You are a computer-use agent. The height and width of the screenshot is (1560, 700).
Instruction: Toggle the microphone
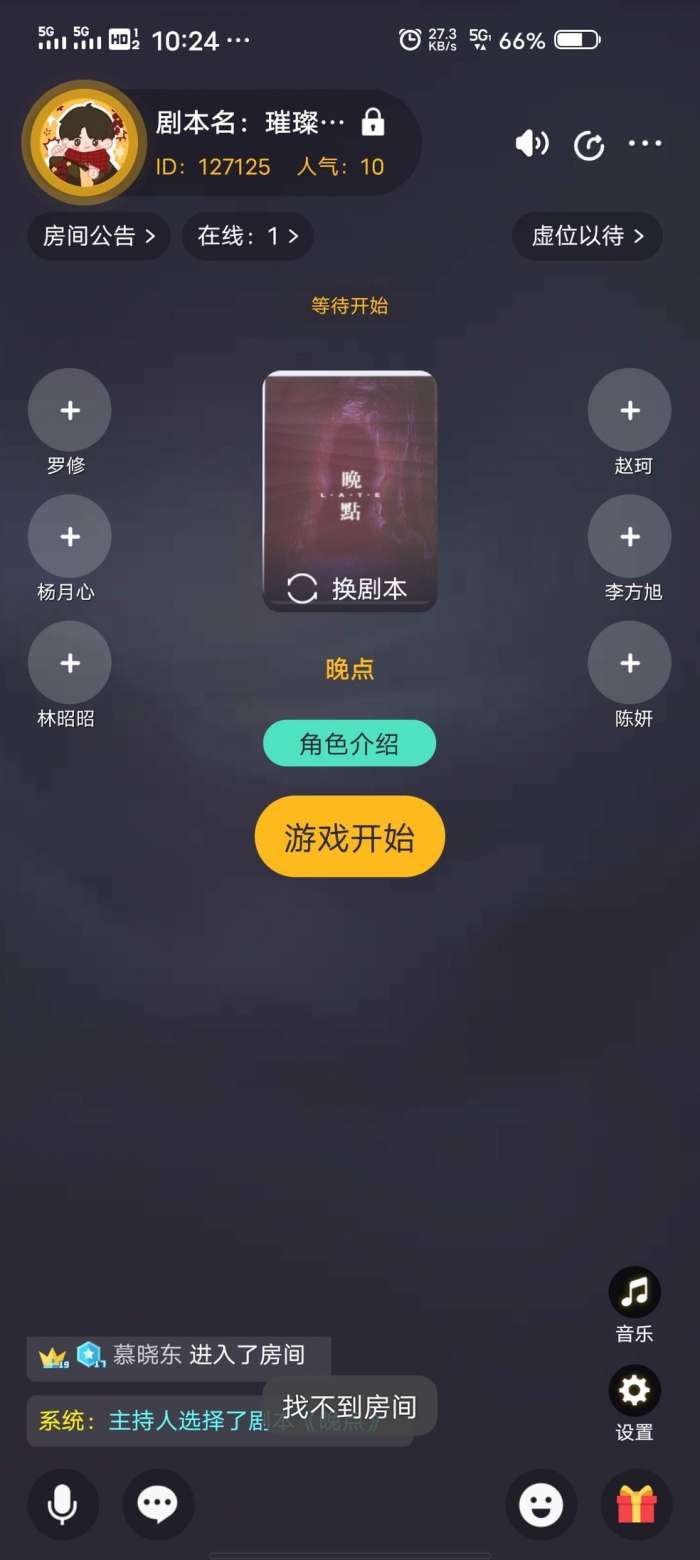pos(62,1503)
